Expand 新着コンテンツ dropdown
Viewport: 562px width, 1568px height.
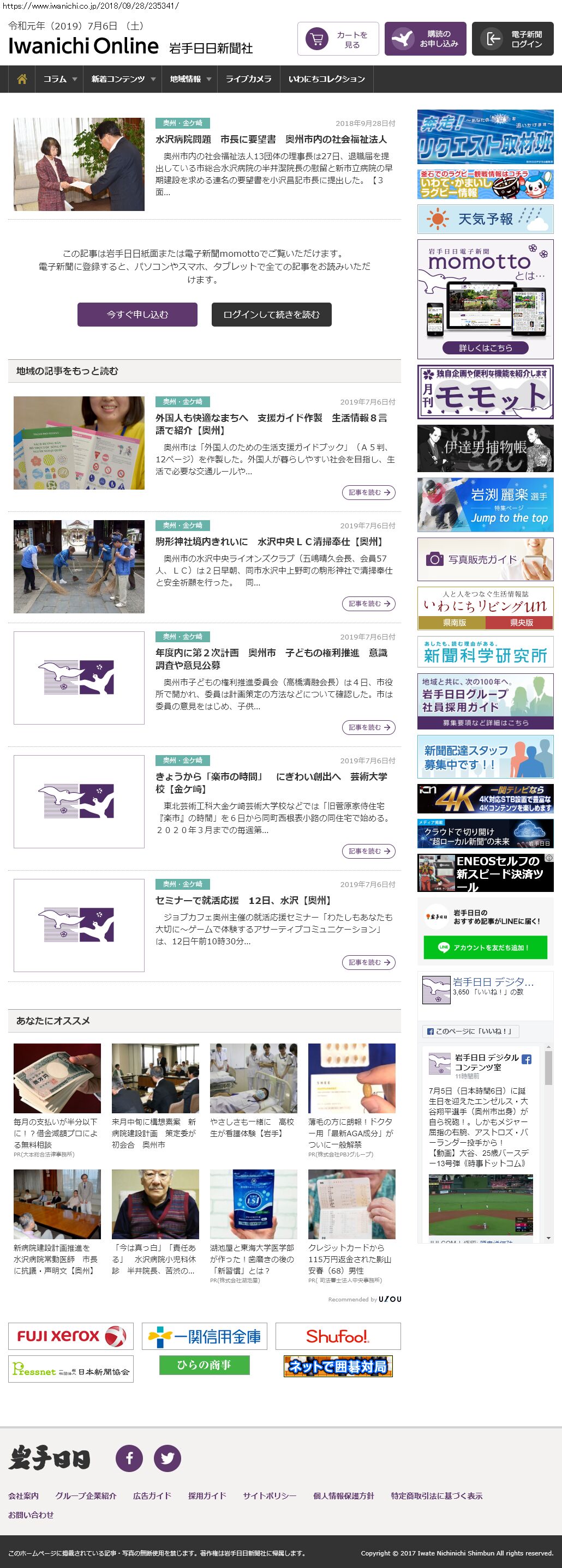pyautogui.click(x=122, y=79)
